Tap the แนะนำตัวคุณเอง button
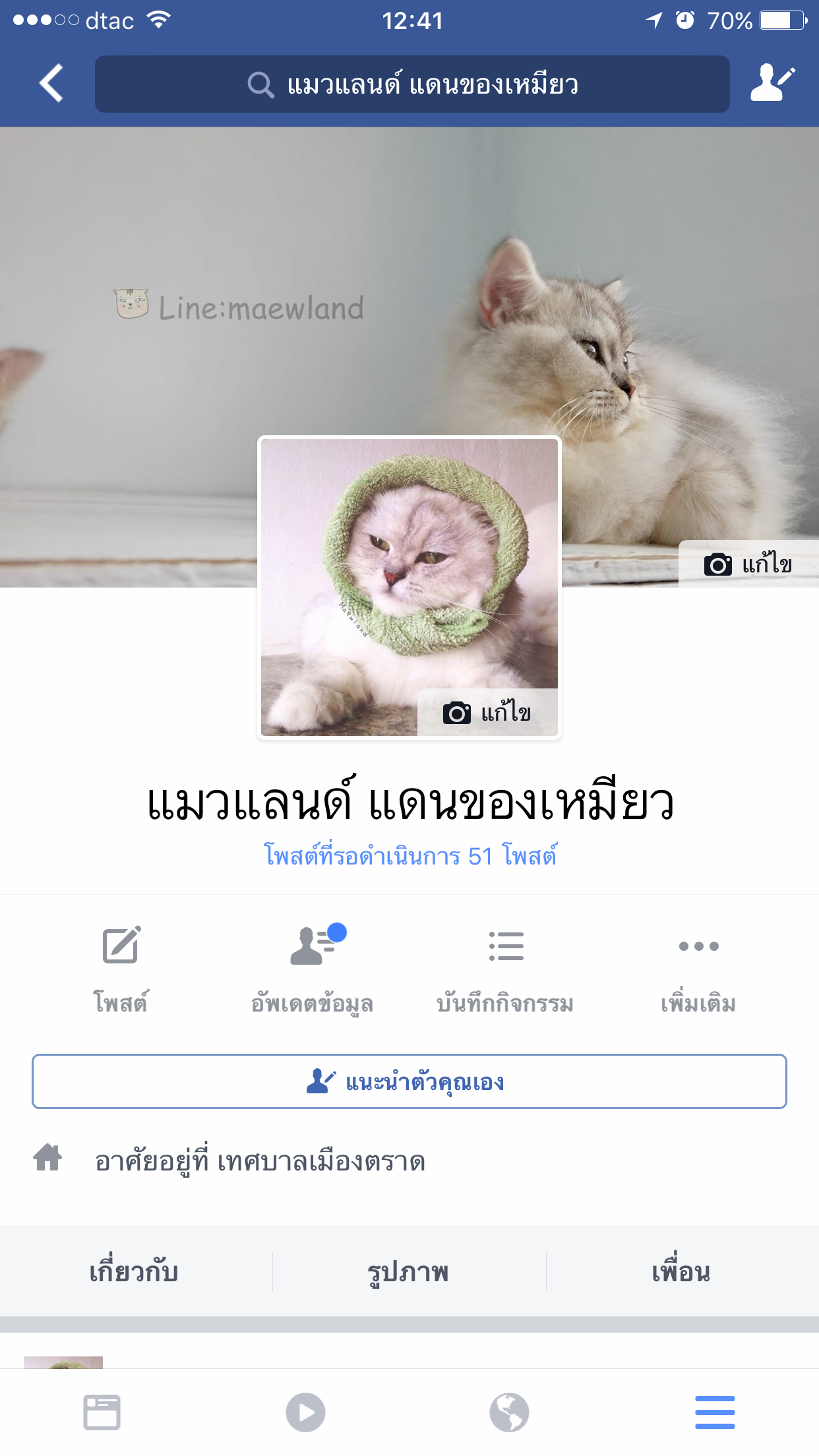The height and width of the screenshot is (1456, 819). pos(409,1082)
